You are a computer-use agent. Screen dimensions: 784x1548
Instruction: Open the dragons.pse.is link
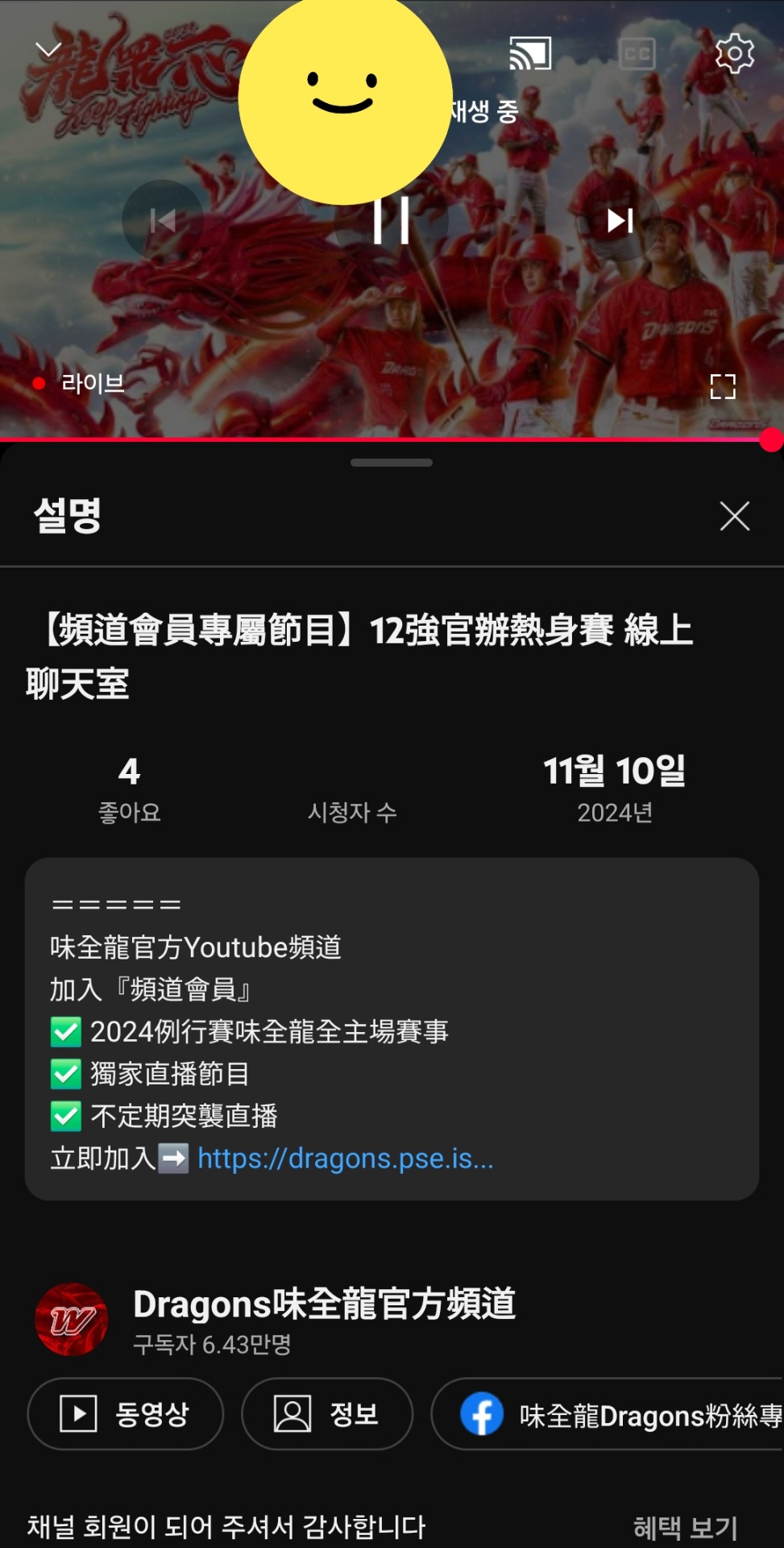click(345, 1159)
